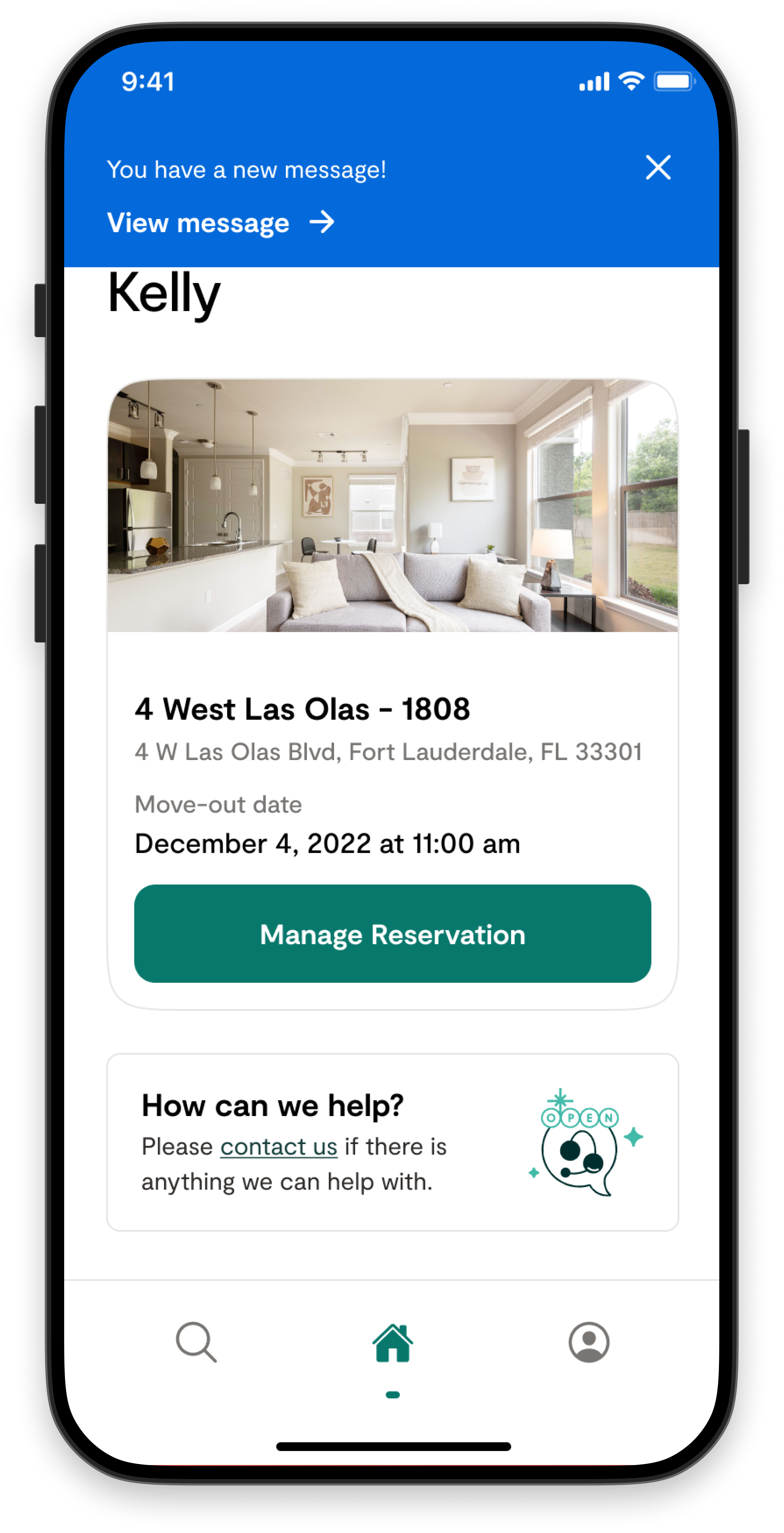Viewport: 784px width, 1533px height.
Task: Select the home tab
Action: pyautogui.click(x=393, y=1344)
